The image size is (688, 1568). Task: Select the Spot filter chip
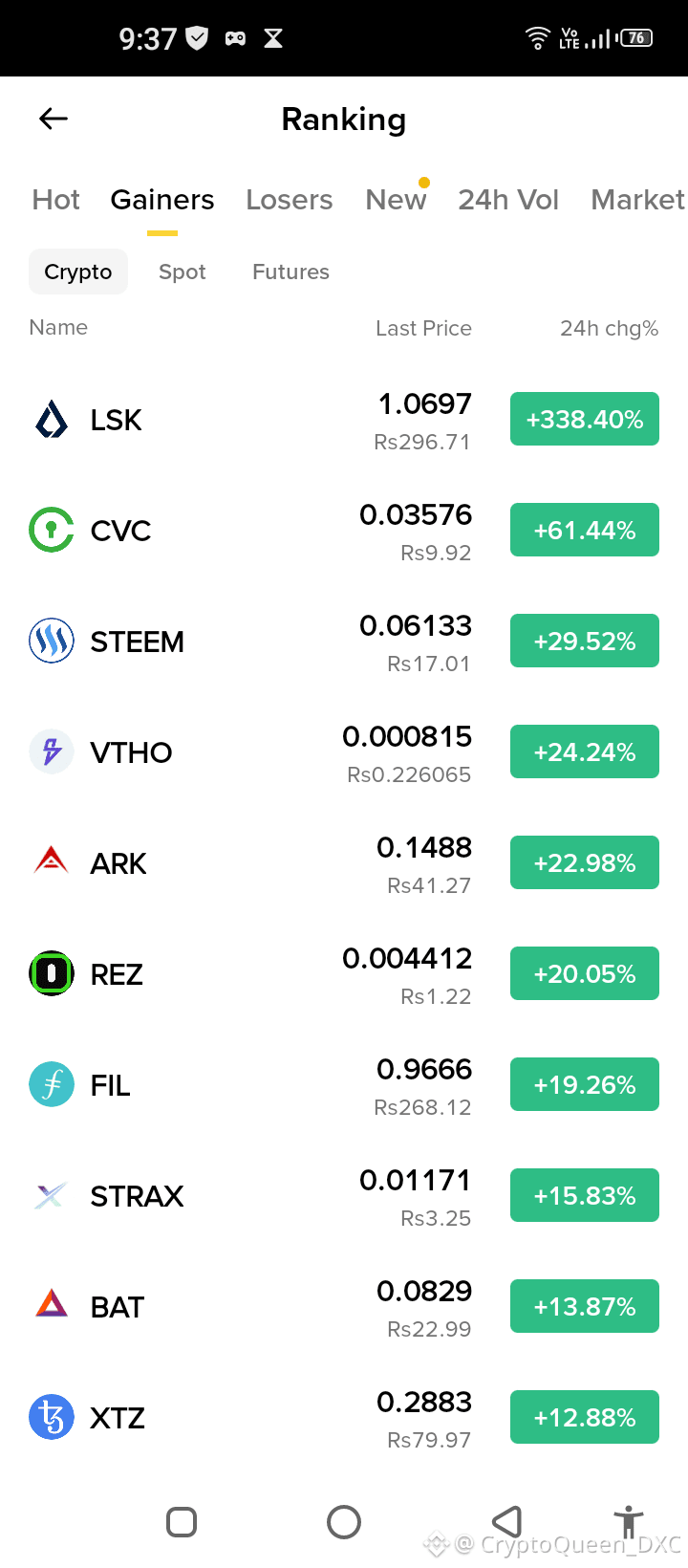coord(183,272)
